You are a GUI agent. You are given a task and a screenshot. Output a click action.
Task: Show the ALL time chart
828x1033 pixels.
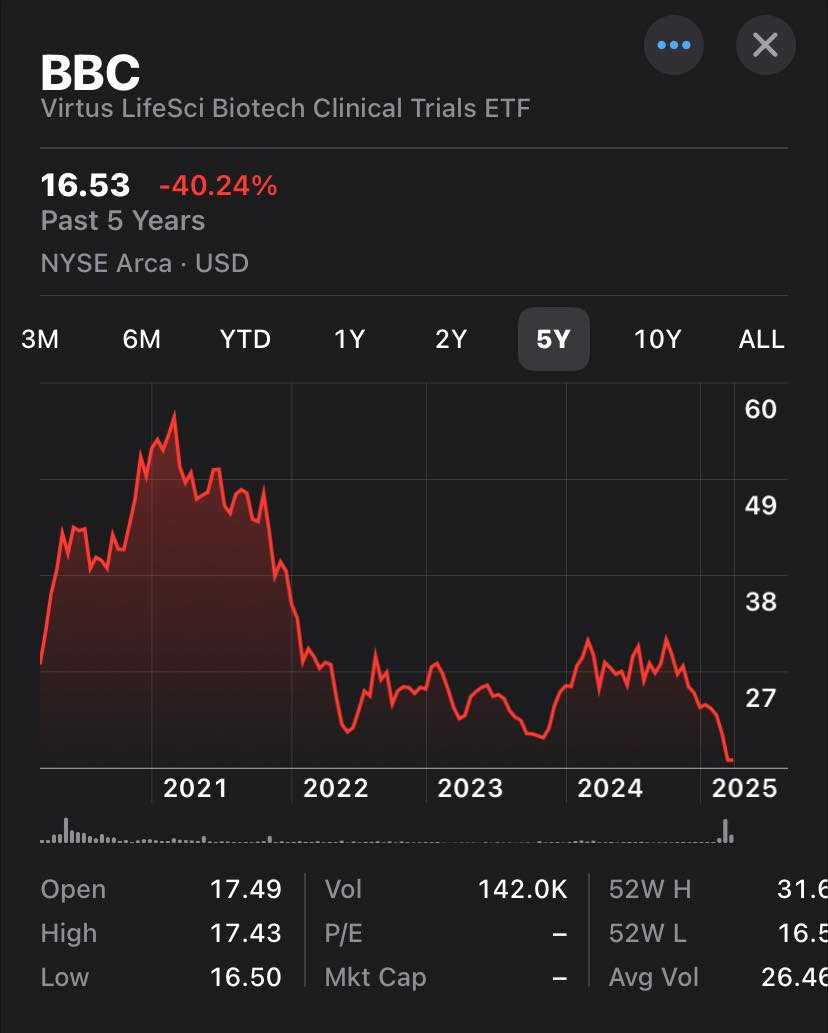click(x=761, y=339)
